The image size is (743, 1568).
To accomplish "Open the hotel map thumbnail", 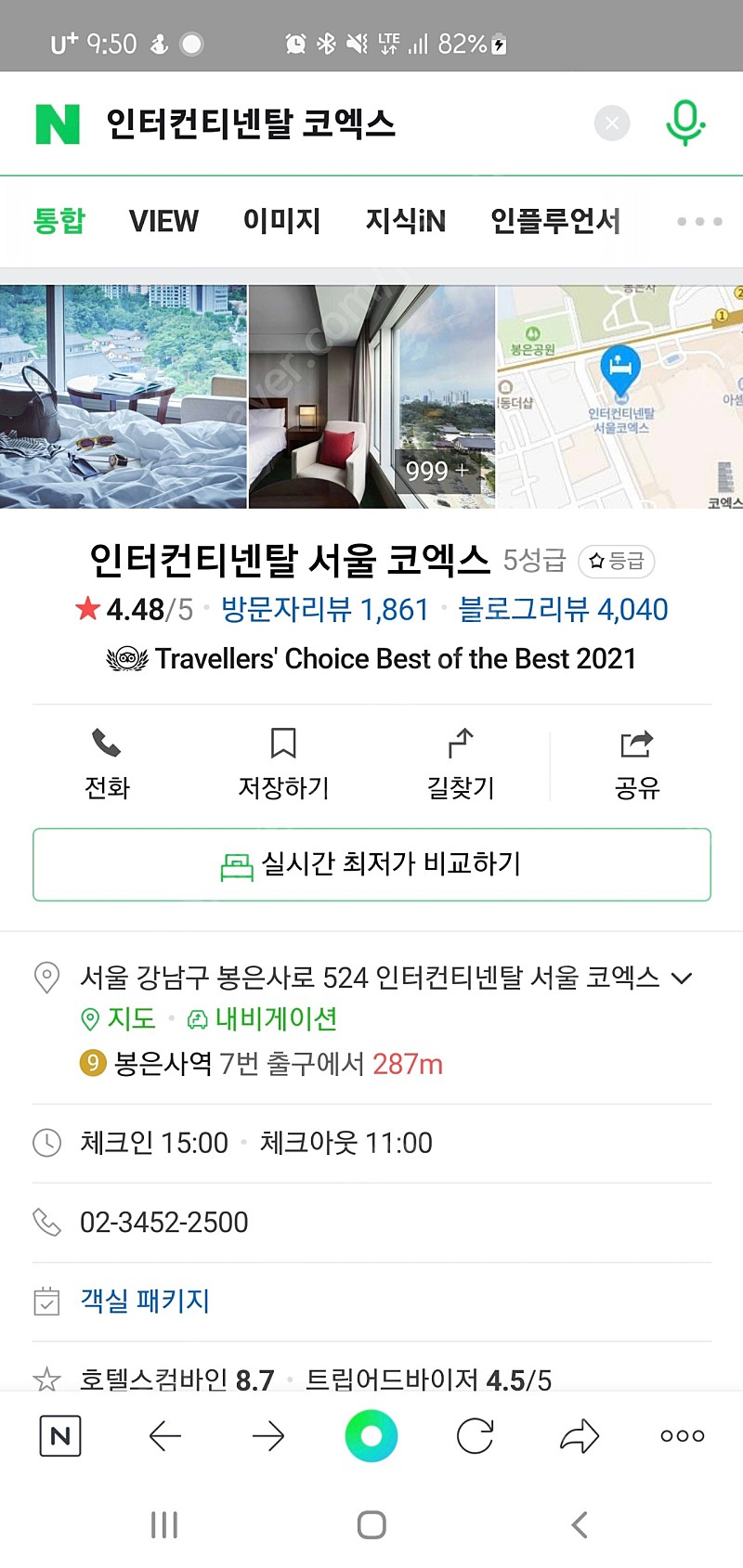I will tap(619, 396).
